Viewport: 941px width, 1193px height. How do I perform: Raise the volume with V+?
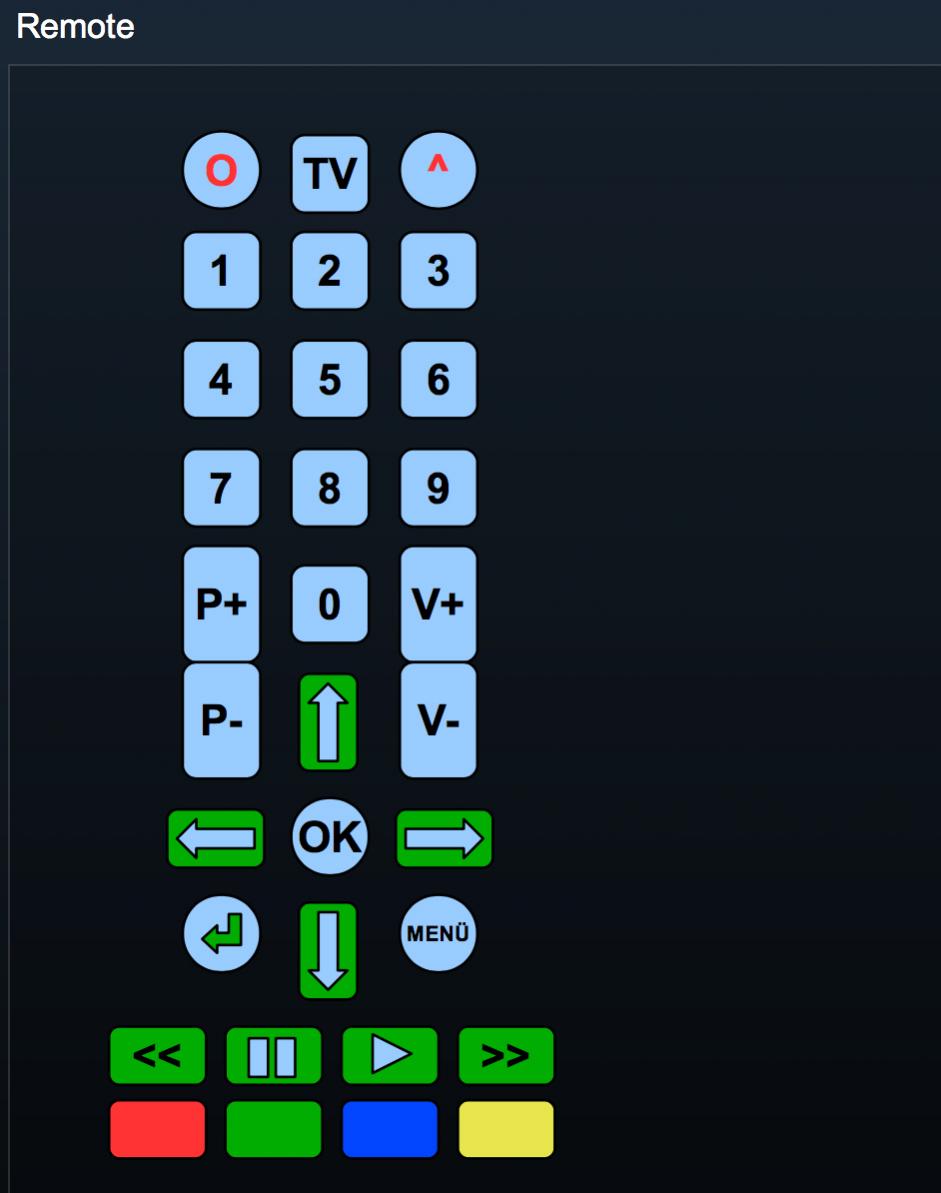pyautogui.click(x=438, y=604)
